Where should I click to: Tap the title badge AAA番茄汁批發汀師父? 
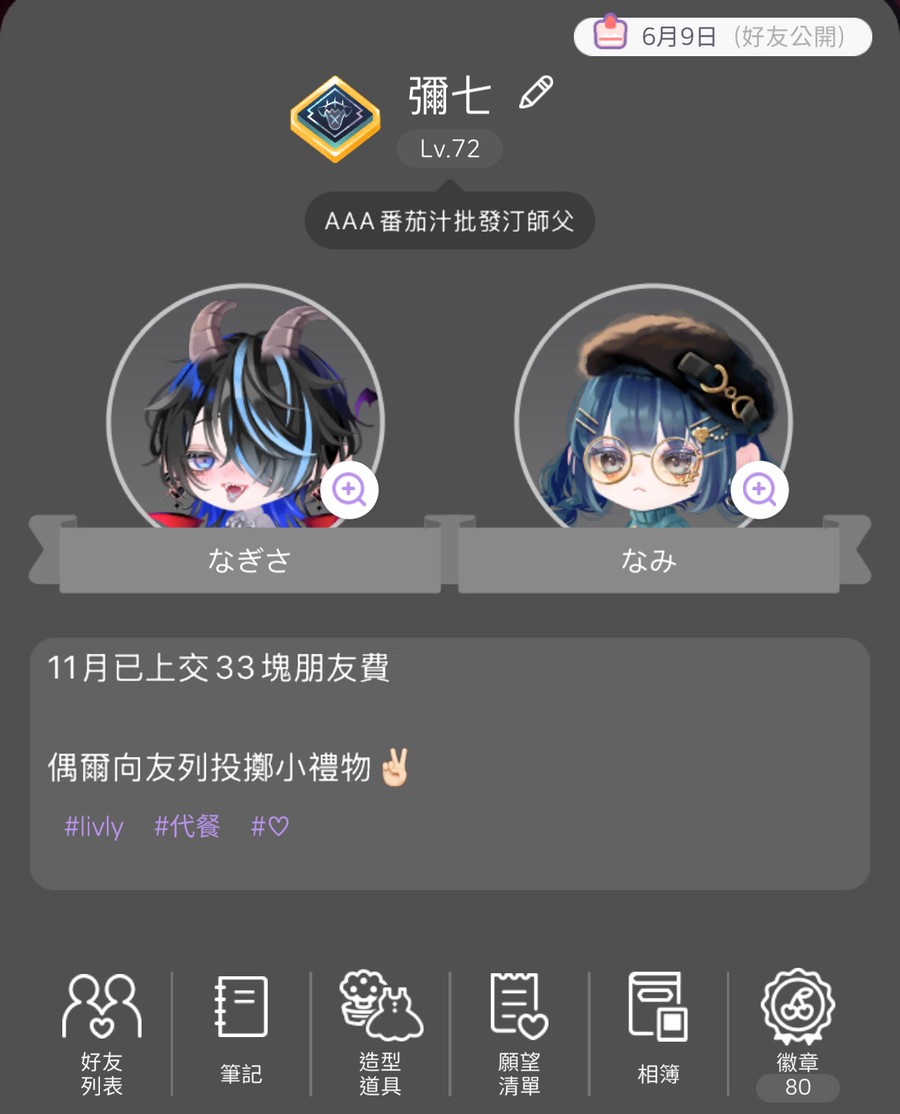(449, 221)
